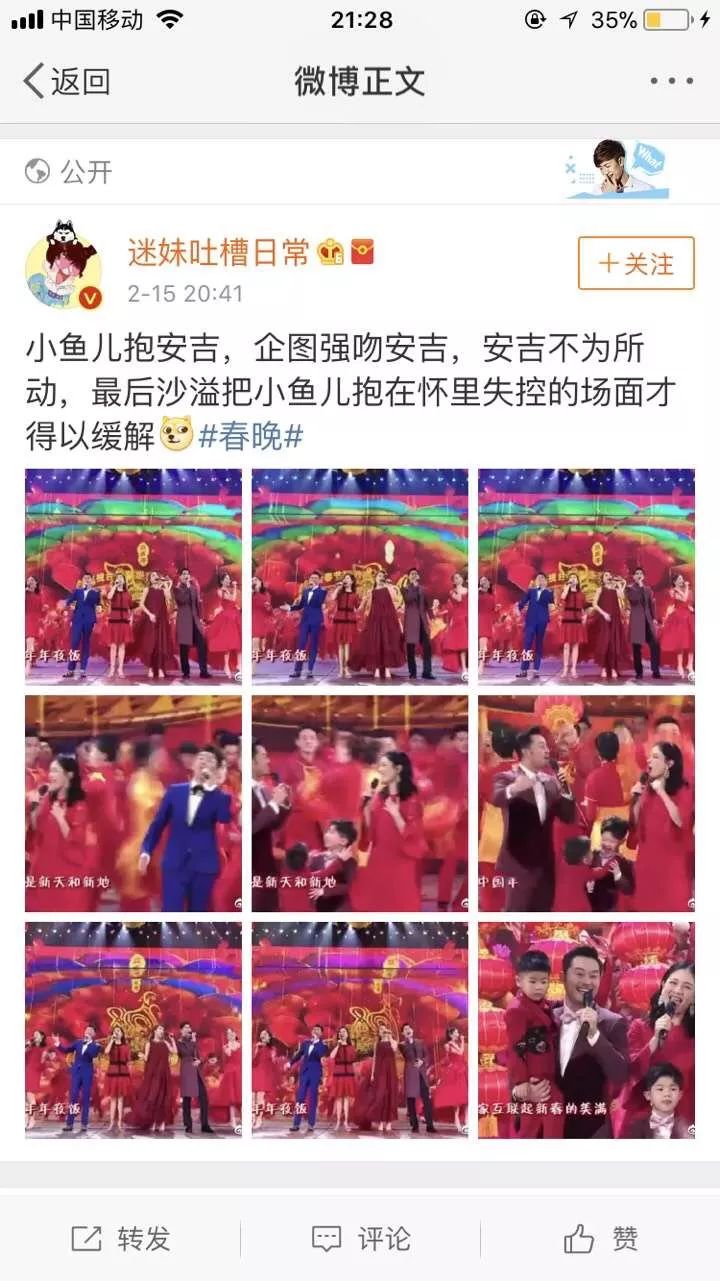Open the username 迷妹吐槽日常 profile link
The height and width of the screenshot is (1281, 720).
coord(218,253)
